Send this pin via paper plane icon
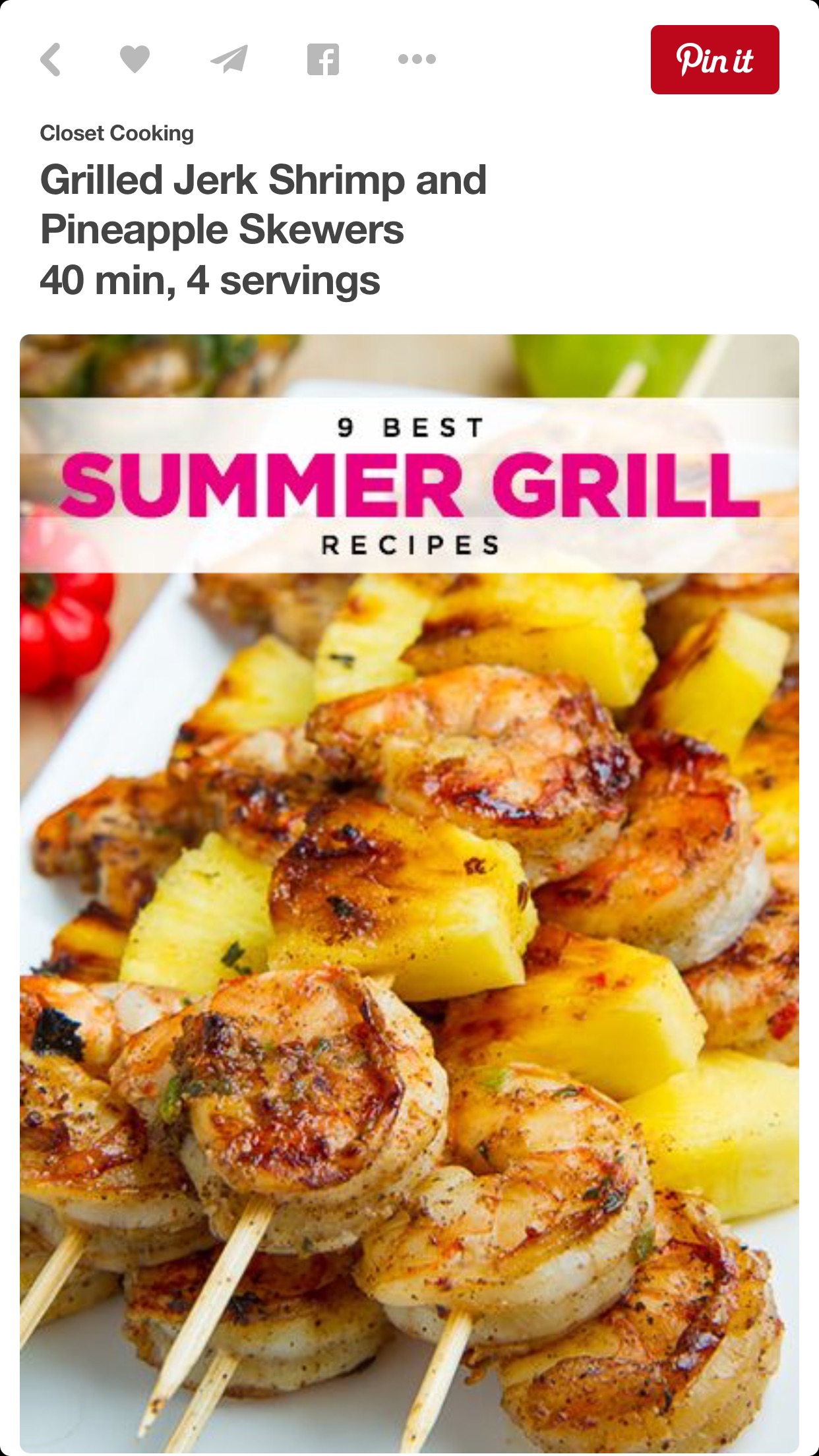The height and width of the screenshot is (1456, 819). 229,59
